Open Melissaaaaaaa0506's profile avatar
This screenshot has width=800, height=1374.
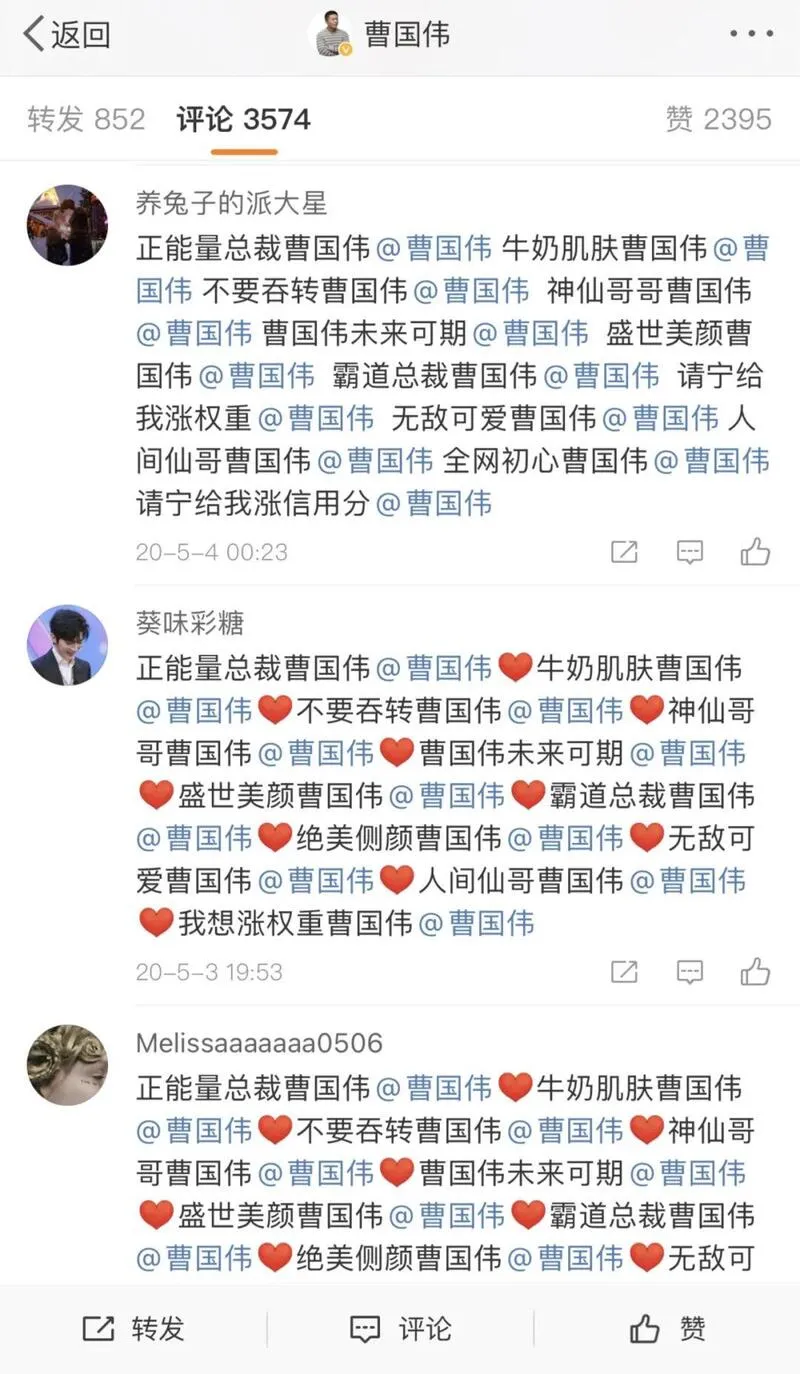[x=67, y=1064]
